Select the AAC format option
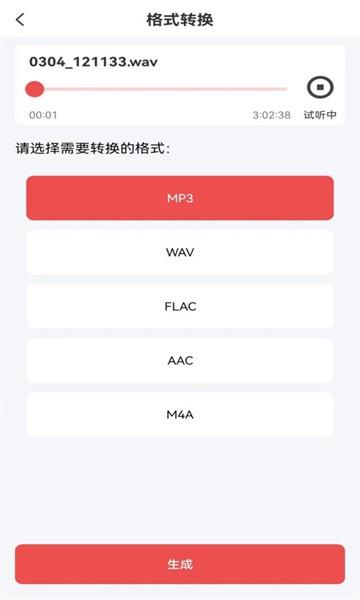This screenshot has height=600, width=360. pyautogui.click(x=180, y=360)
